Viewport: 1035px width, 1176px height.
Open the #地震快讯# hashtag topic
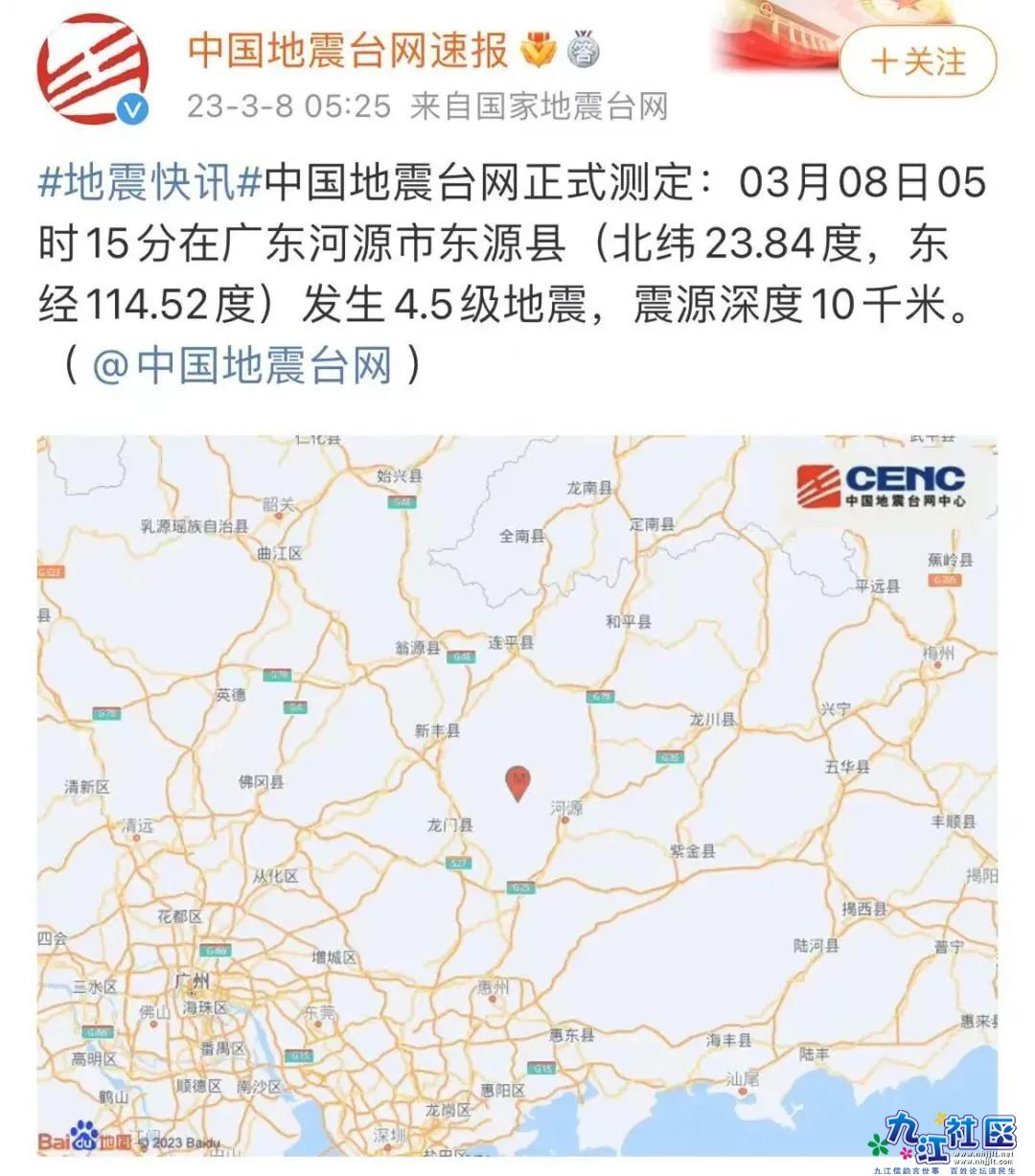click(x=150, y=181)
